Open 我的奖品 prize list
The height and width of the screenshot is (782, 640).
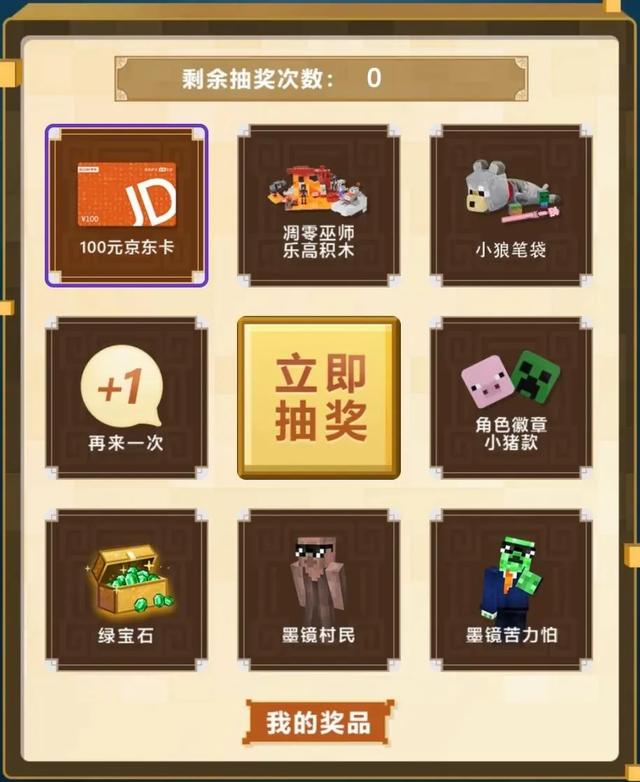319,723
